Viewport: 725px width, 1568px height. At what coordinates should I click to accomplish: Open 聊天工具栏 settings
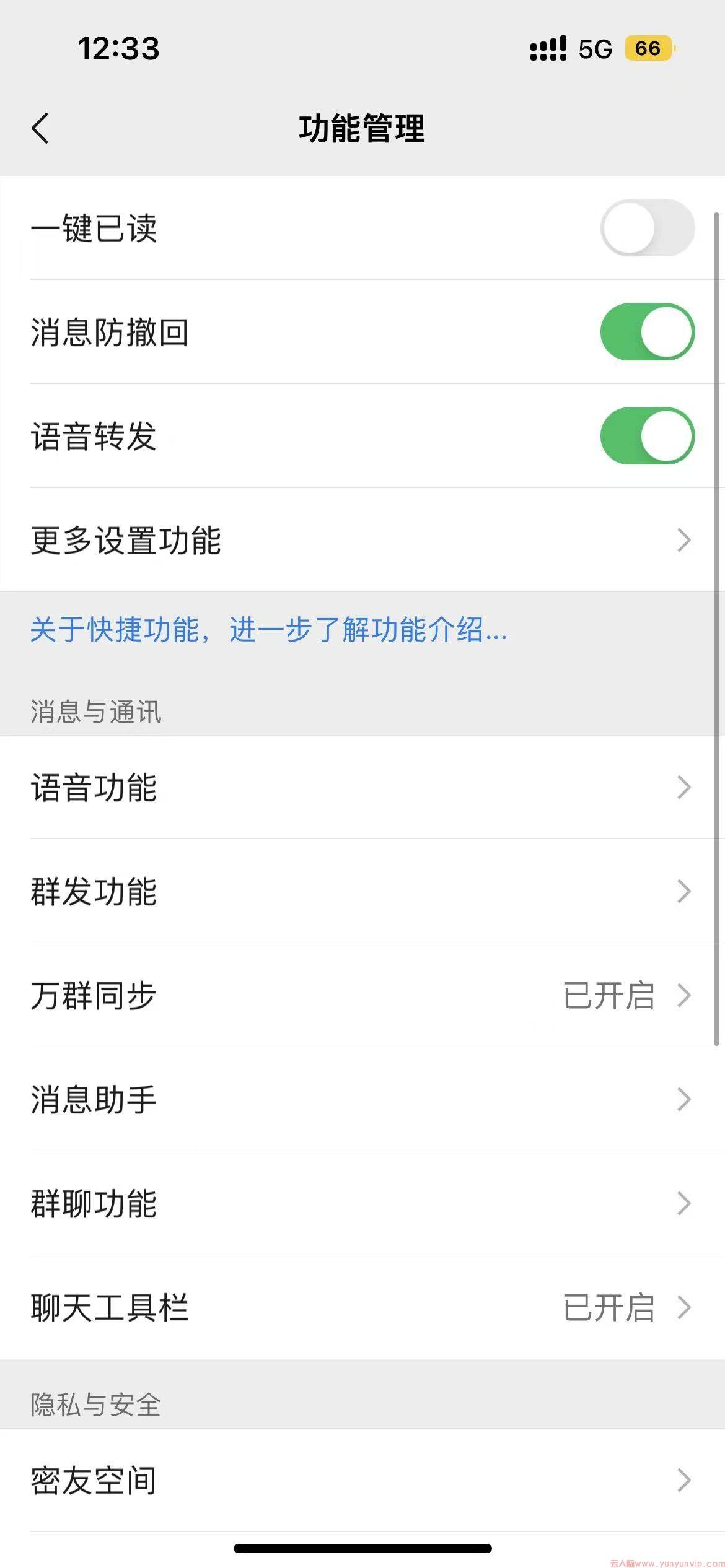[362, 1308]
